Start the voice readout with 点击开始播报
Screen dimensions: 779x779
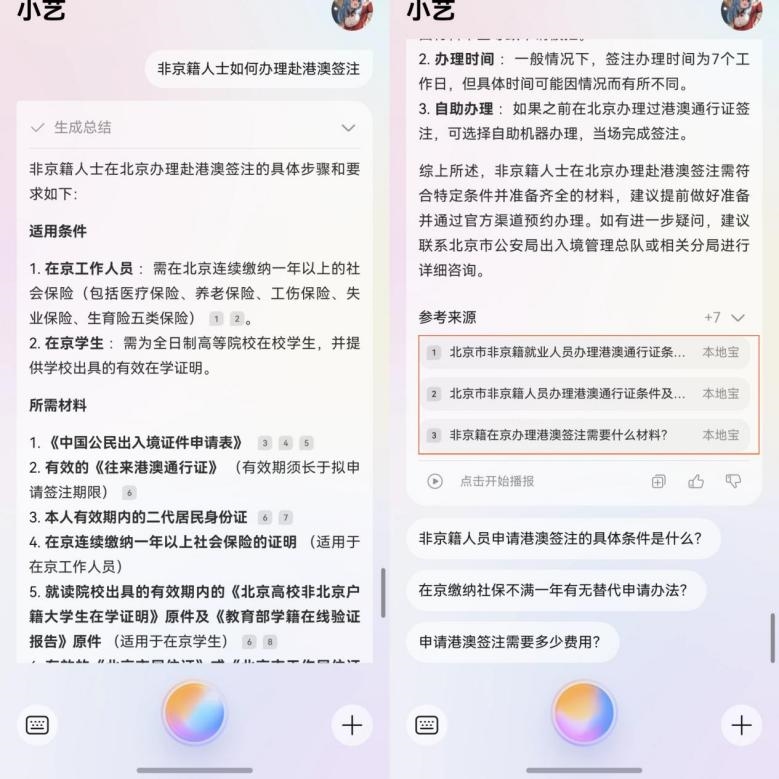coord(481,481)
